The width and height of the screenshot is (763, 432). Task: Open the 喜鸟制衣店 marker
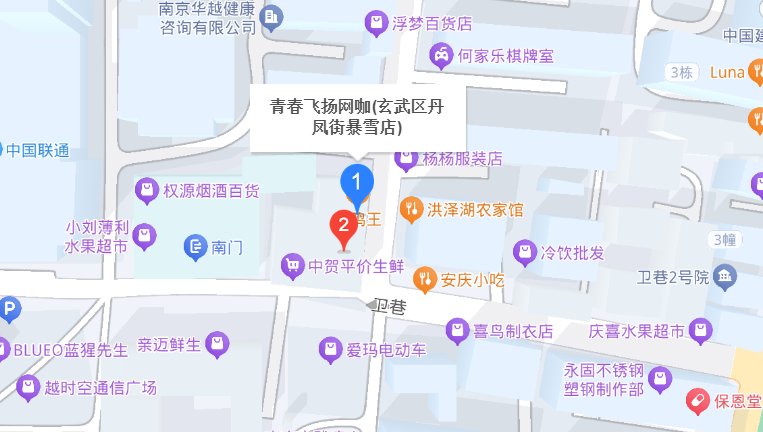tap(457, 329)
